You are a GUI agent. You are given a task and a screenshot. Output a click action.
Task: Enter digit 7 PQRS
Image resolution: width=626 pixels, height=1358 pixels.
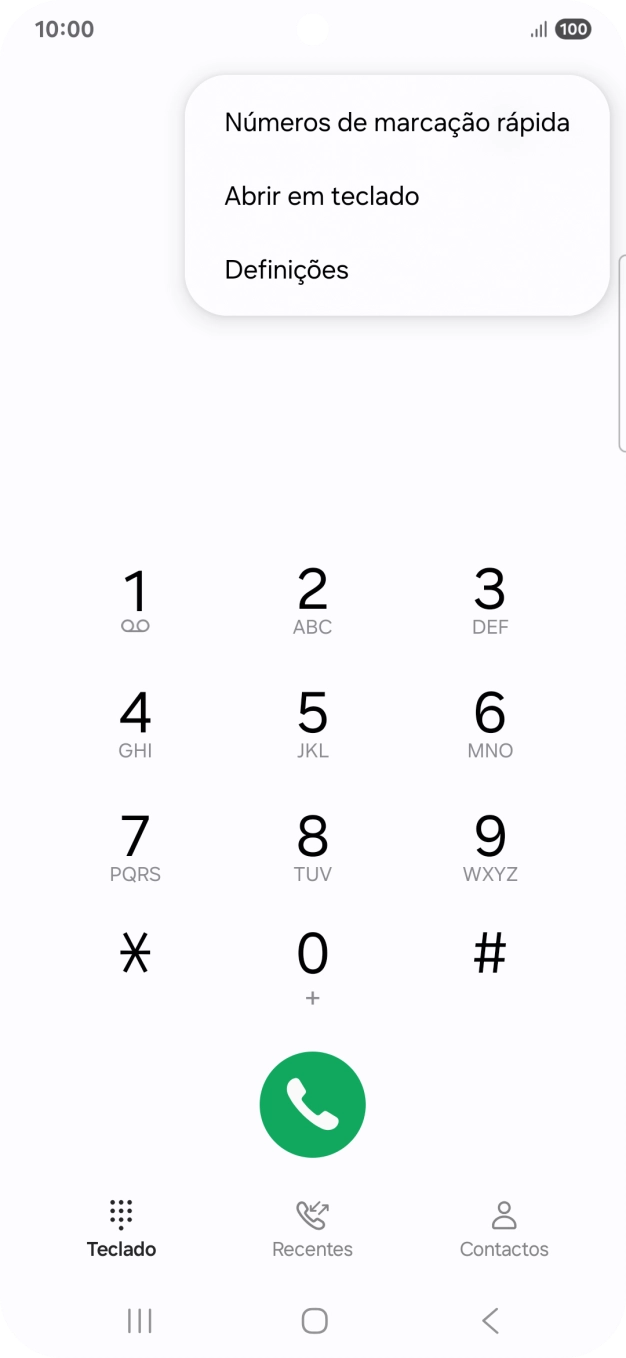135,847
